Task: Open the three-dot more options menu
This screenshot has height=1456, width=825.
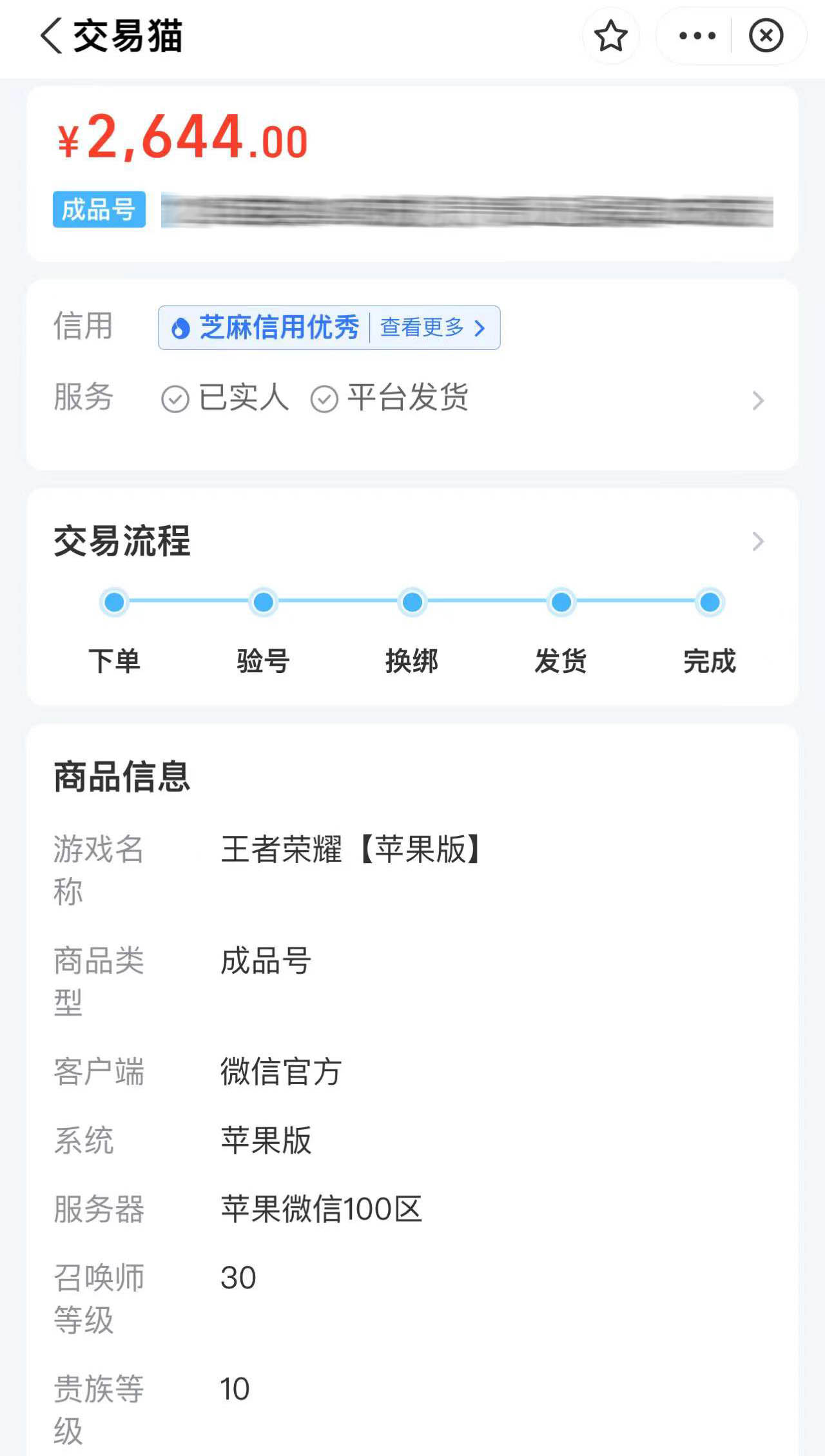Action: pos(697,36)
